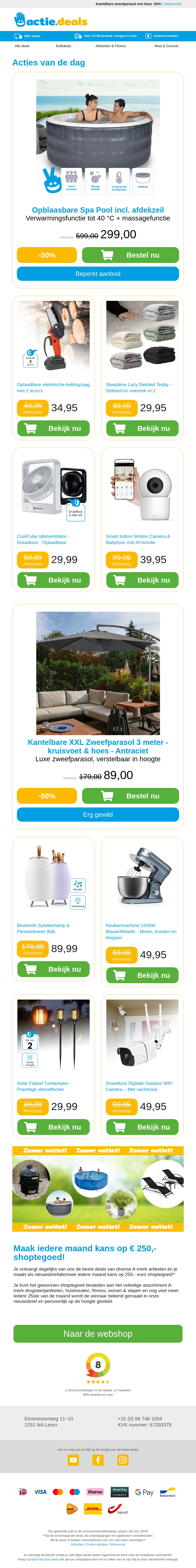The width and height of the screenshot is (196, 1568).
Task: View the Keukenmachine 1200W deal
Action: point(142,975)
